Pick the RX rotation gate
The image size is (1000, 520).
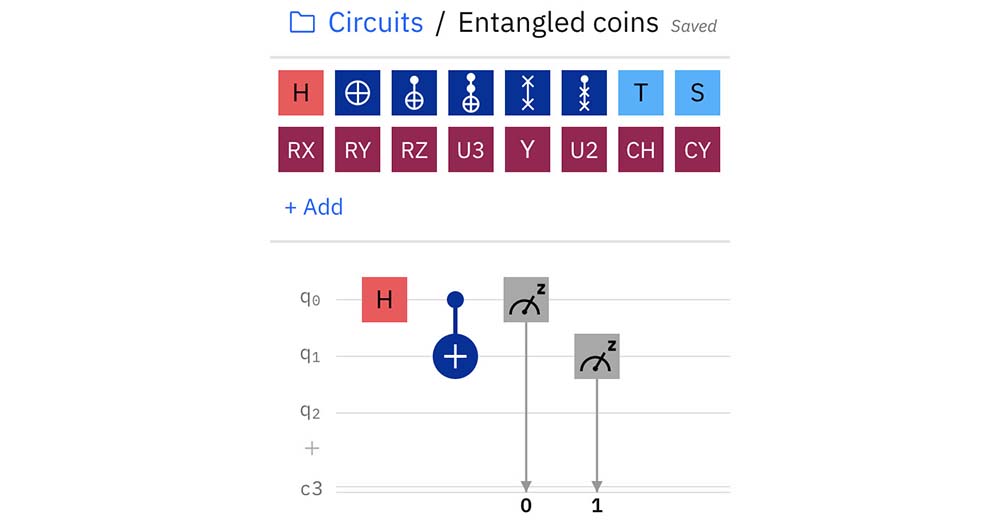[301, 150]
